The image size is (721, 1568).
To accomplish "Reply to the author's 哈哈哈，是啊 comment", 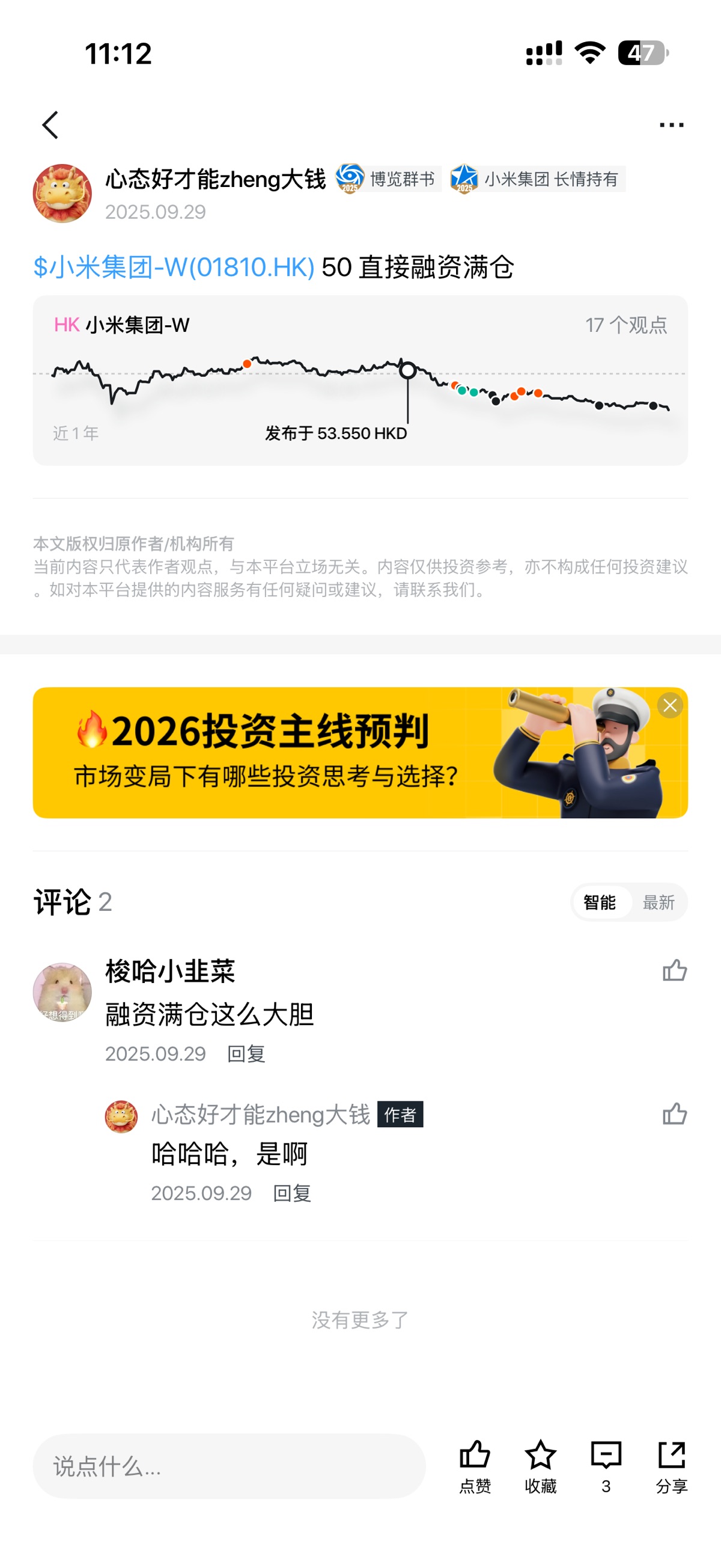I will [292, 1193].
